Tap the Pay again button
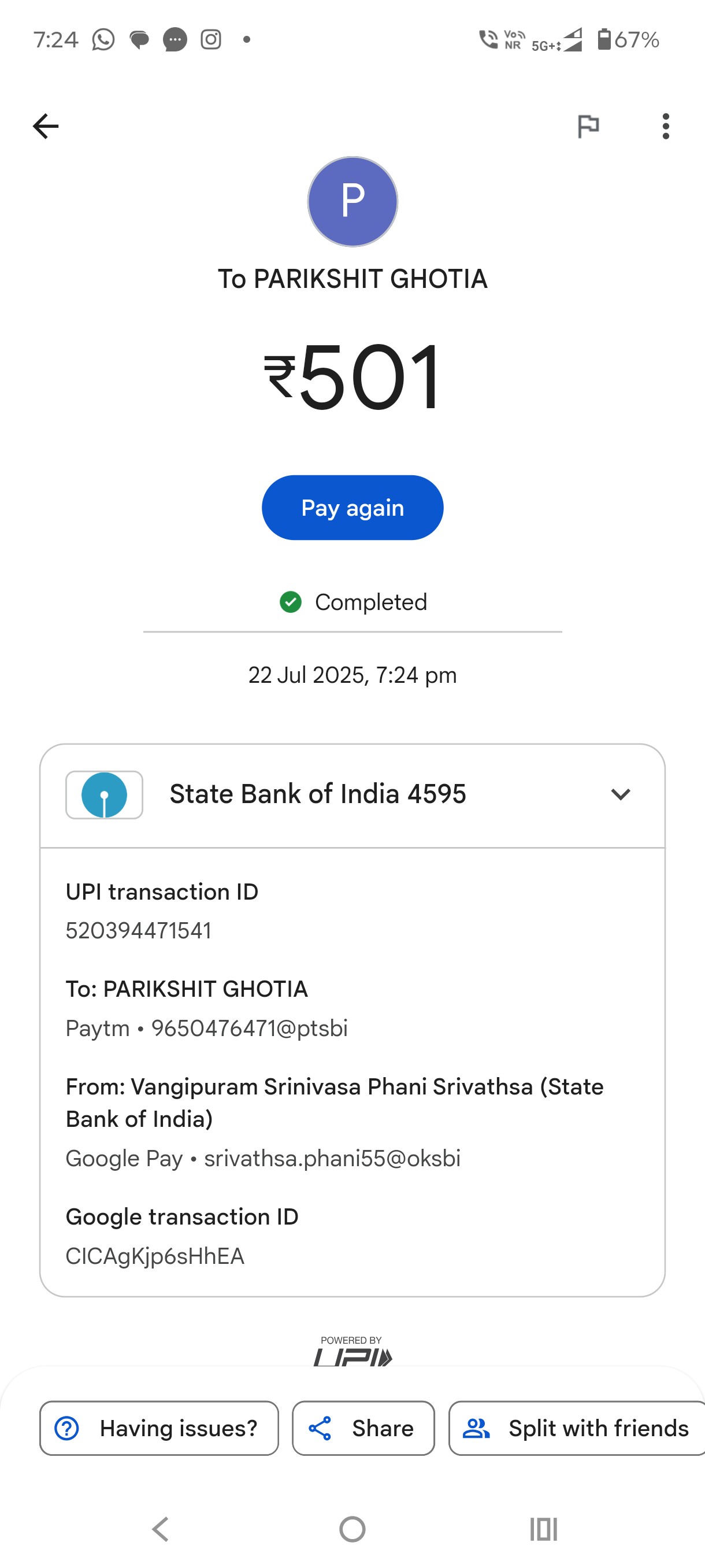This screenshot has width=705, height=1568. click(352, 508)
